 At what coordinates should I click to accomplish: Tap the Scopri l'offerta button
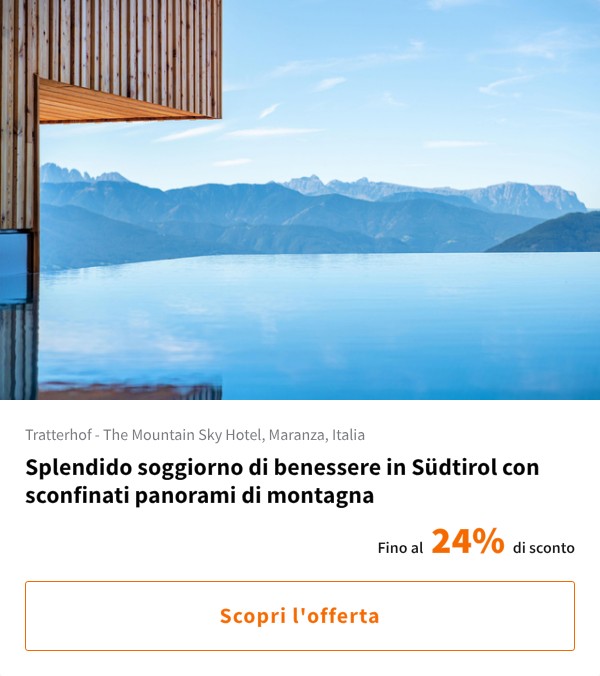point(300,616)
